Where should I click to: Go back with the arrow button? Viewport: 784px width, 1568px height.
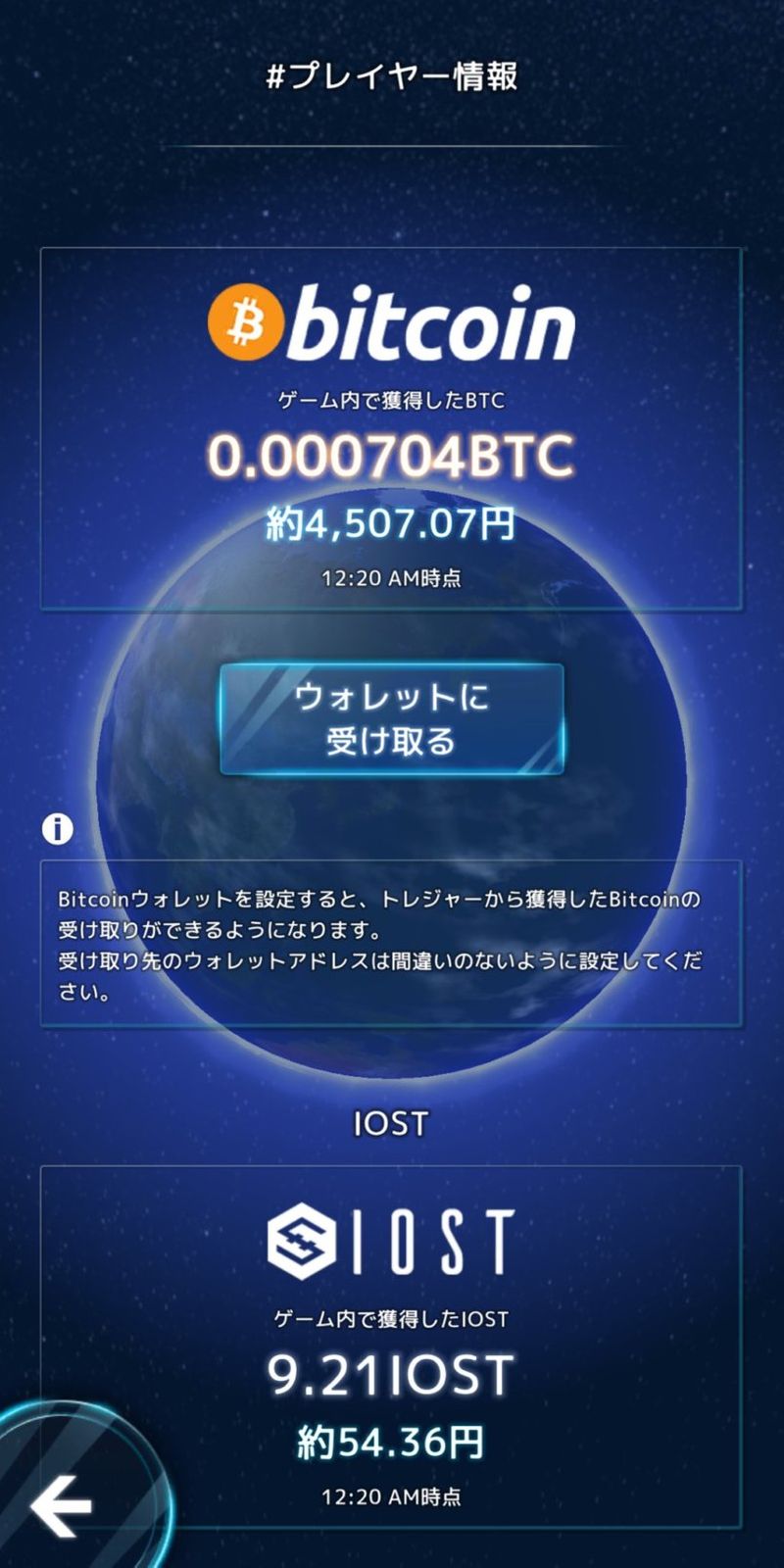(x=61, y=1505)
